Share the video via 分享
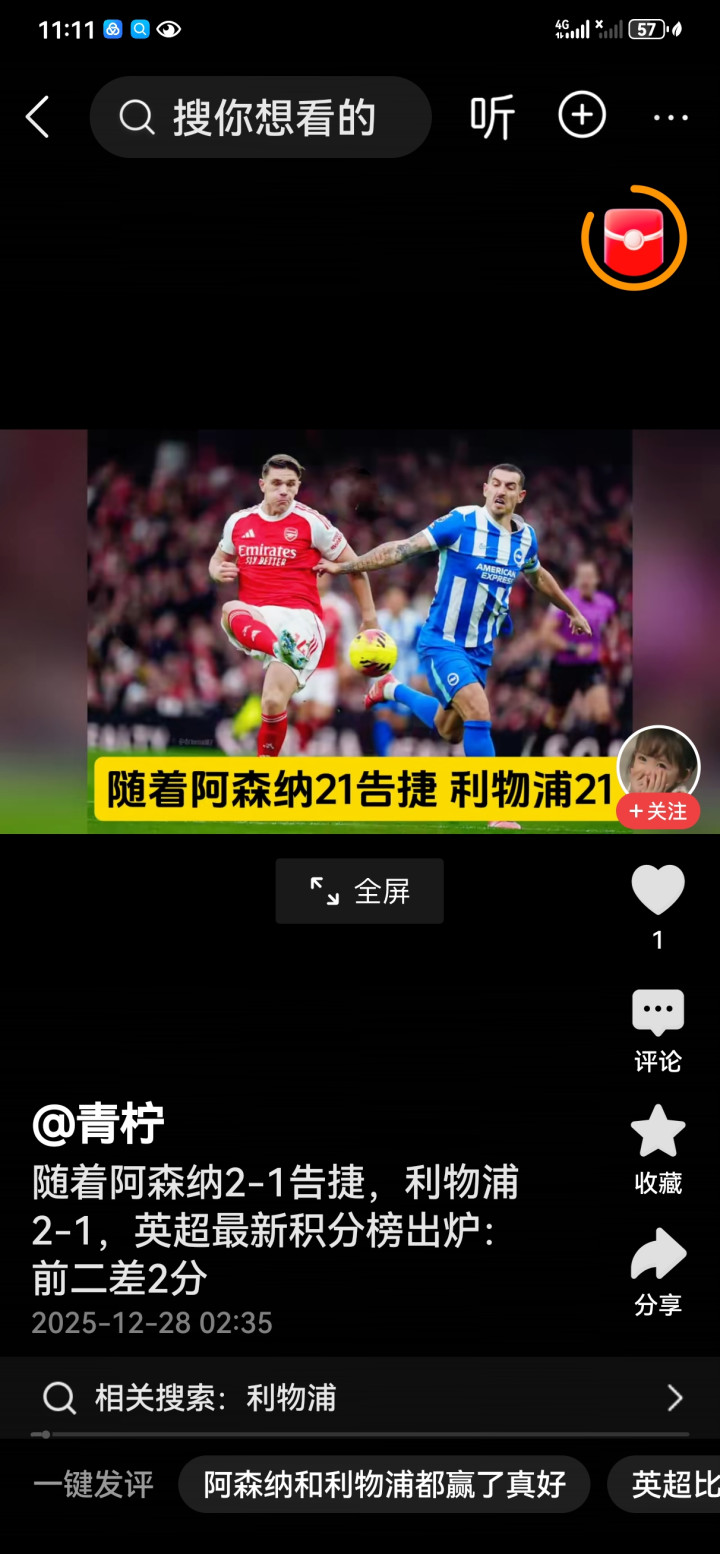 pos(658,1272)
